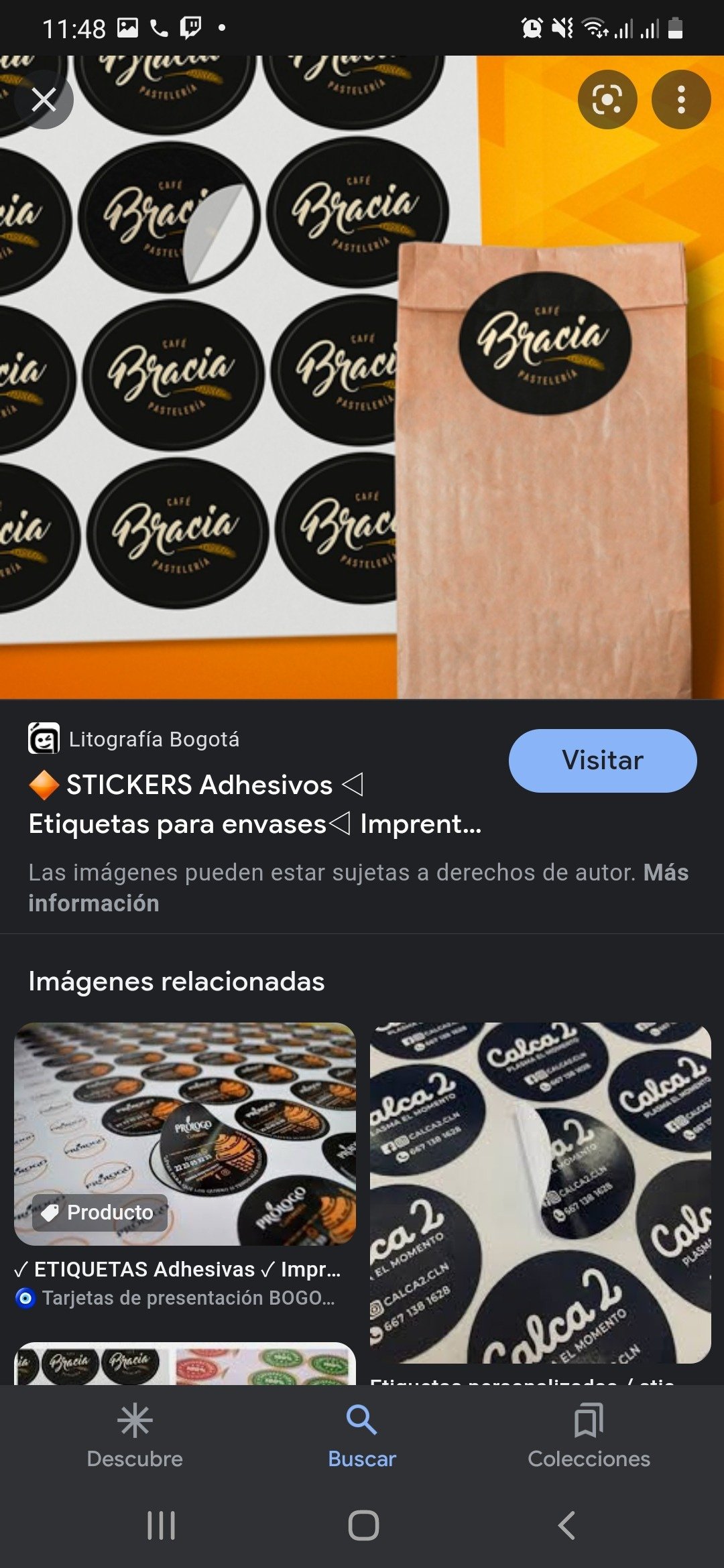The width and height of the screenshot is (724, 1568).
Task: Open the STICKERS Adhesivos page title
Action: 255,804
